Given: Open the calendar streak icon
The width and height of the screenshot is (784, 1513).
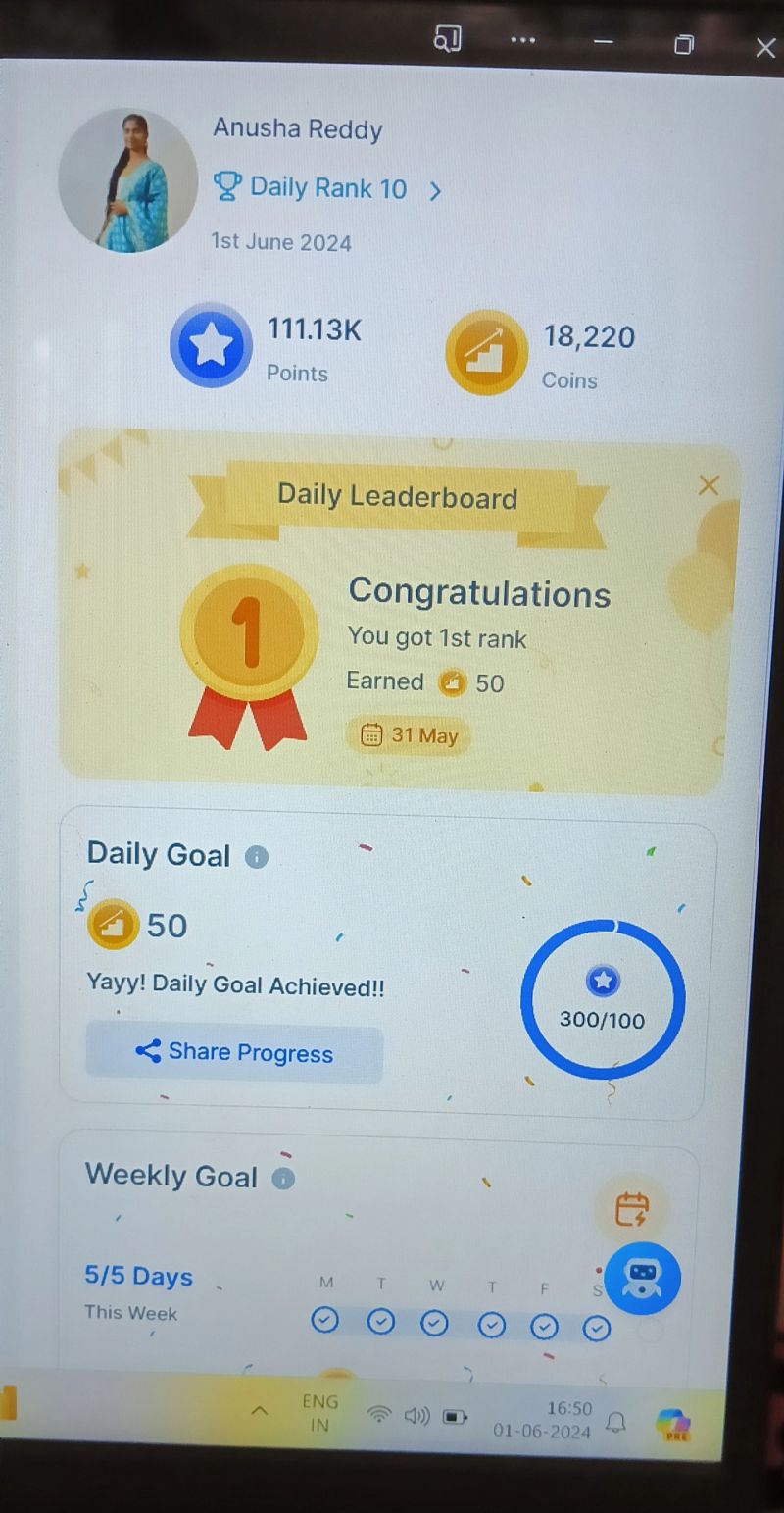Looking at the screenshot, I should (x=632, y=1209).
